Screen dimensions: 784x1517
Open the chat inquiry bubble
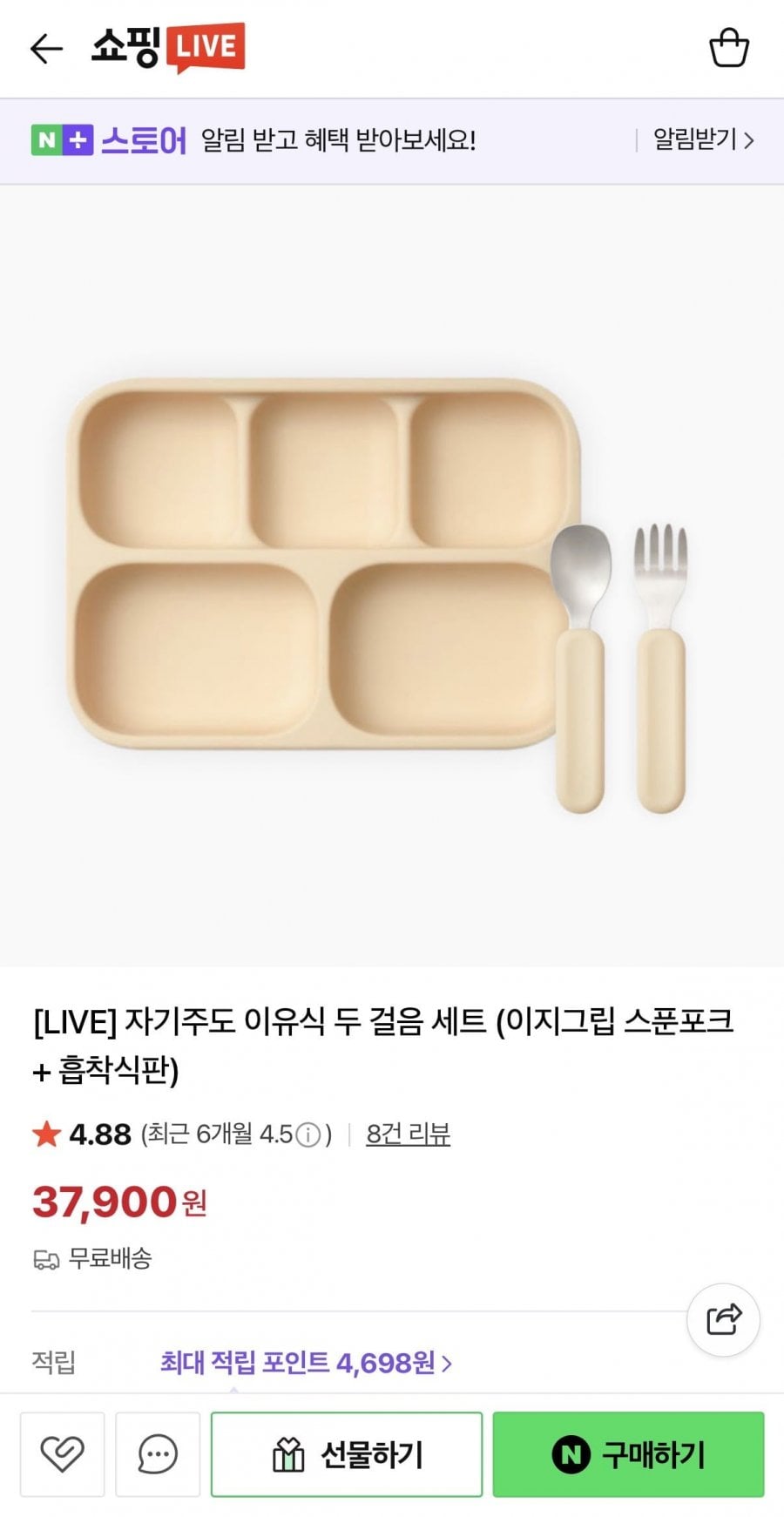pos(158,1454)
